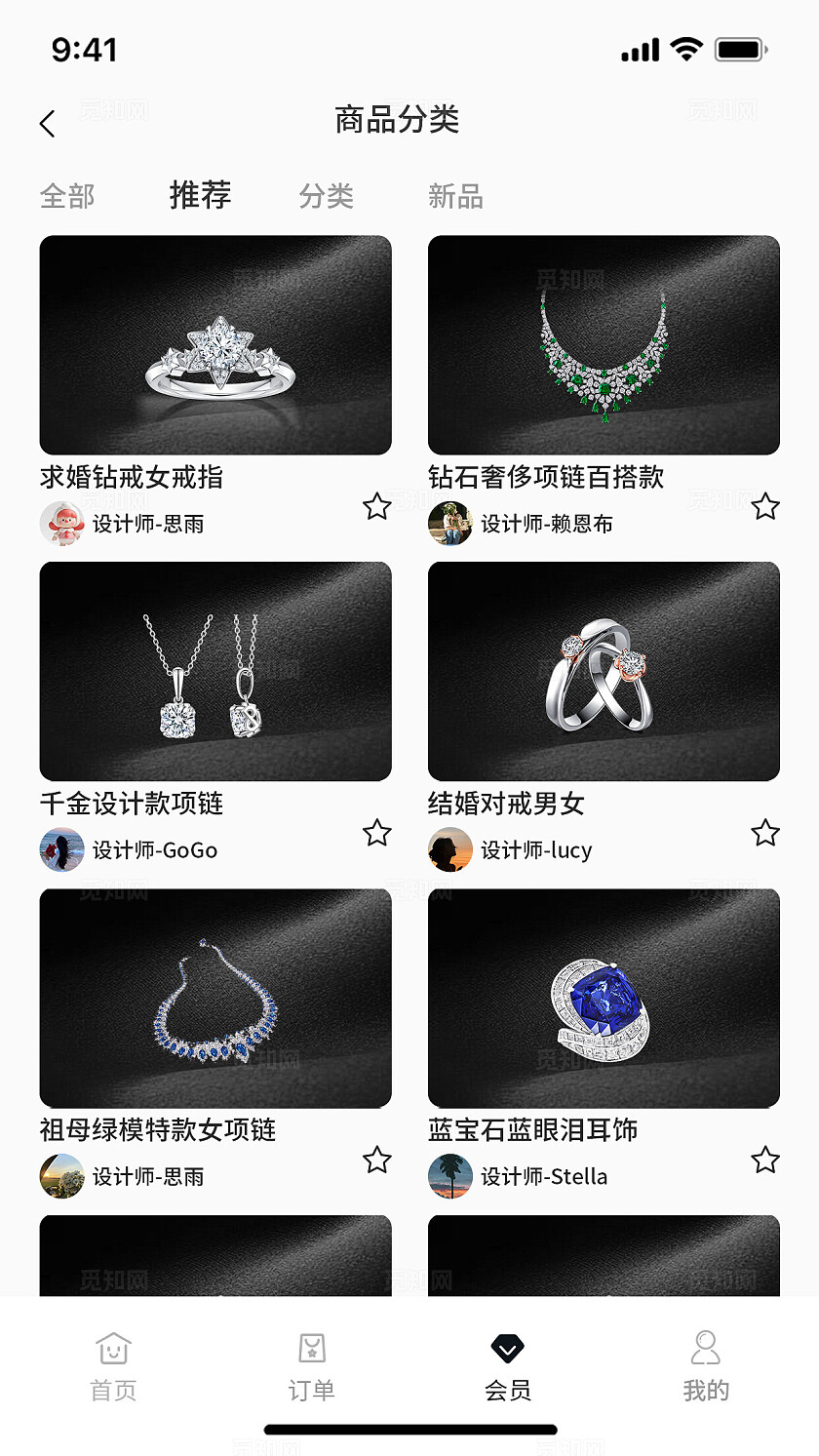Select the 会员 member diamond icon

506,1347
